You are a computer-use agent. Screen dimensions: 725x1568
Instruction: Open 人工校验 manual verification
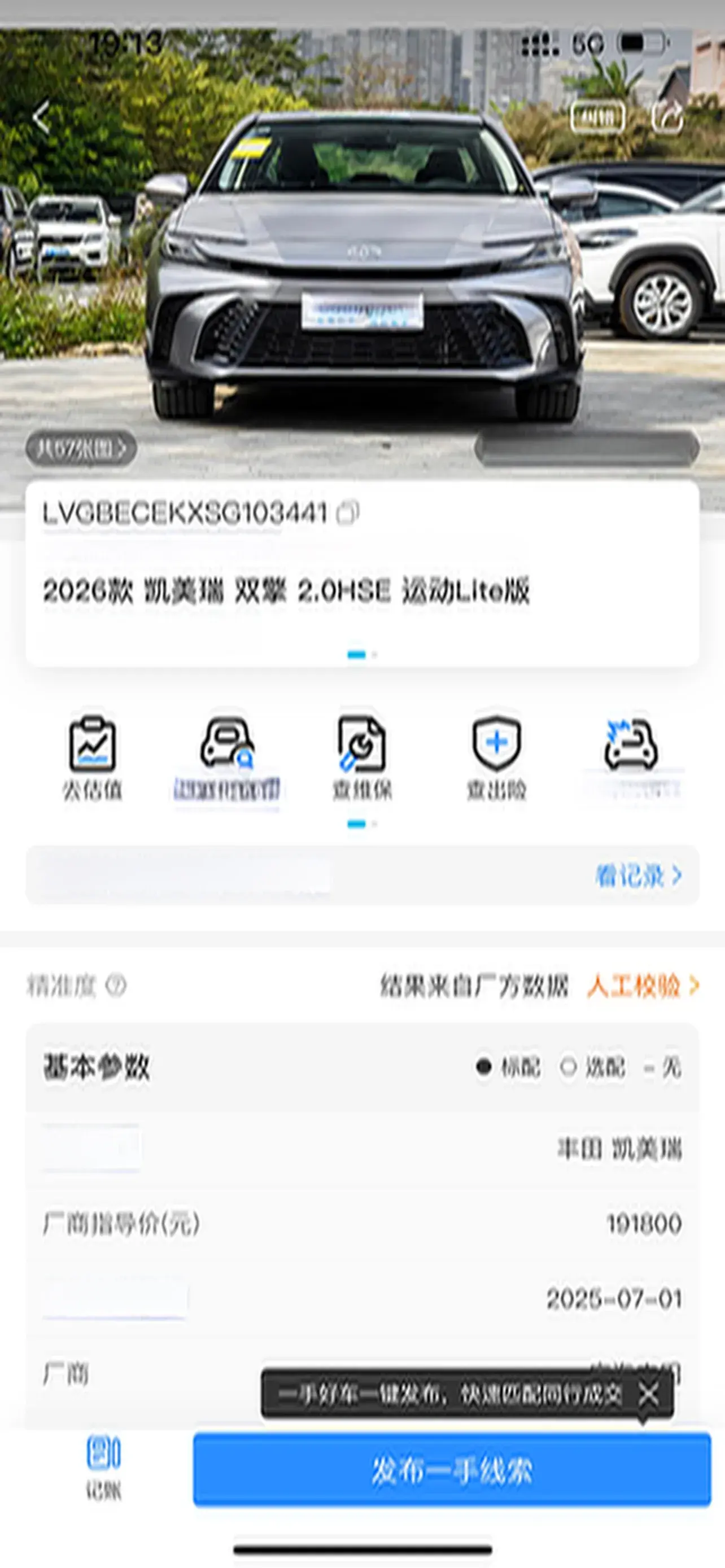pos(642,986)
